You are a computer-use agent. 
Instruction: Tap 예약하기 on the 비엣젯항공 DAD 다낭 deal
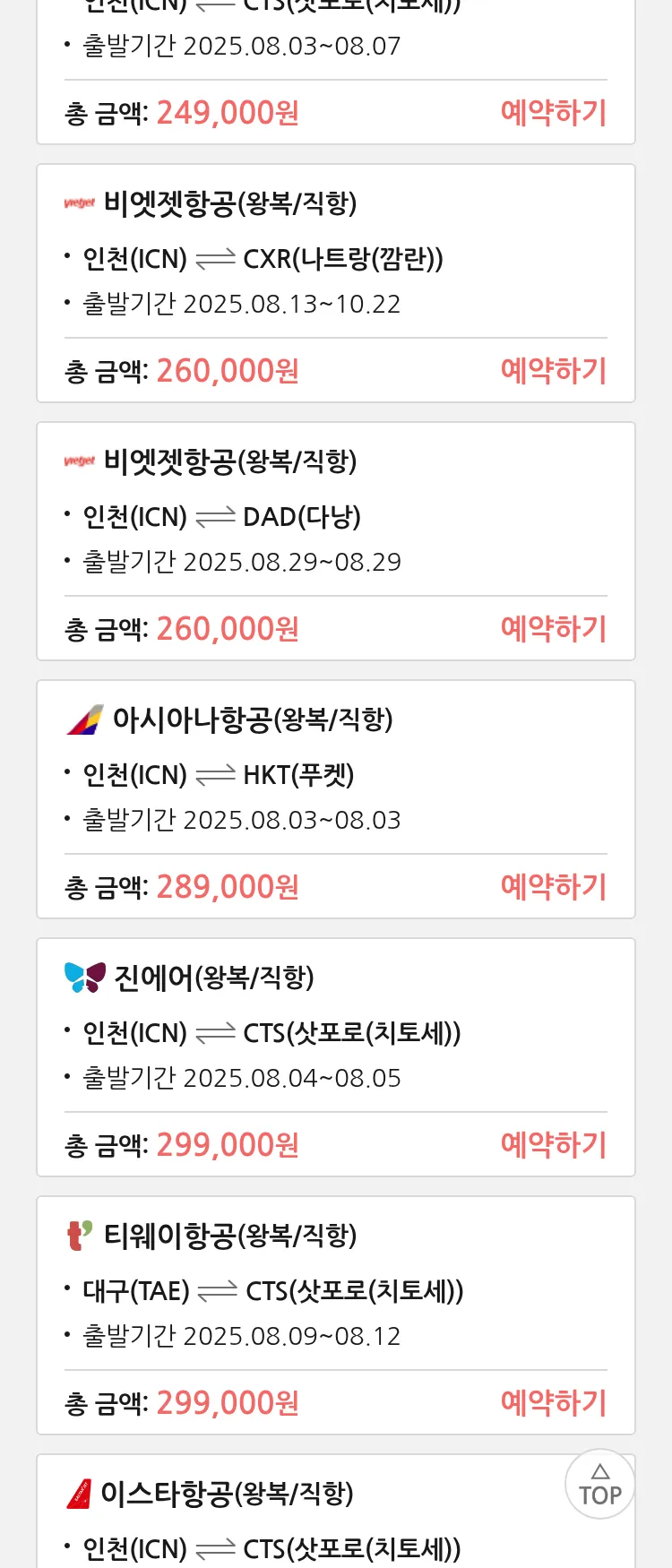(x=553, y=629)
